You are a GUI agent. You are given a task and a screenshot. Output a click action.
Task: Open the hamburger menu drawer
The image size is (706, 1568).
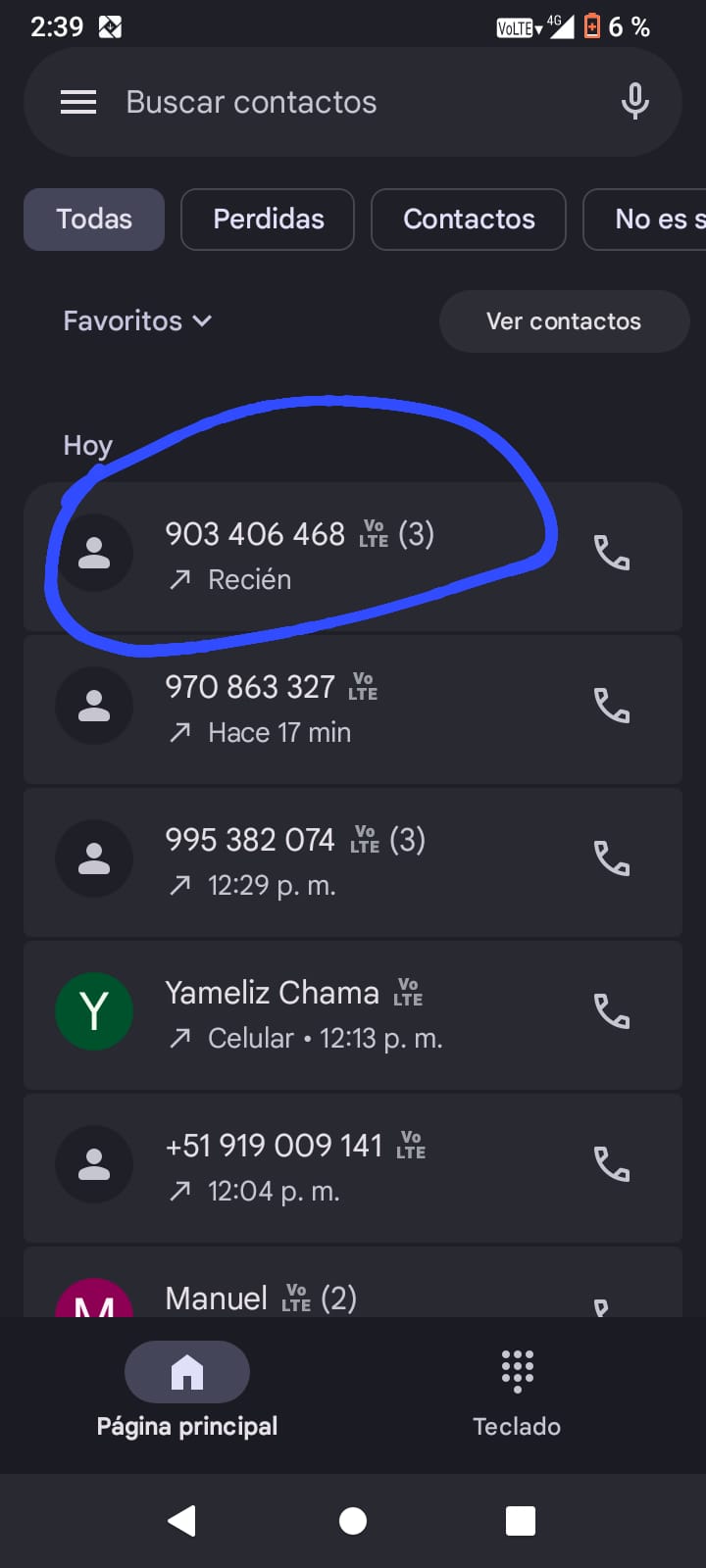point(78,102)
